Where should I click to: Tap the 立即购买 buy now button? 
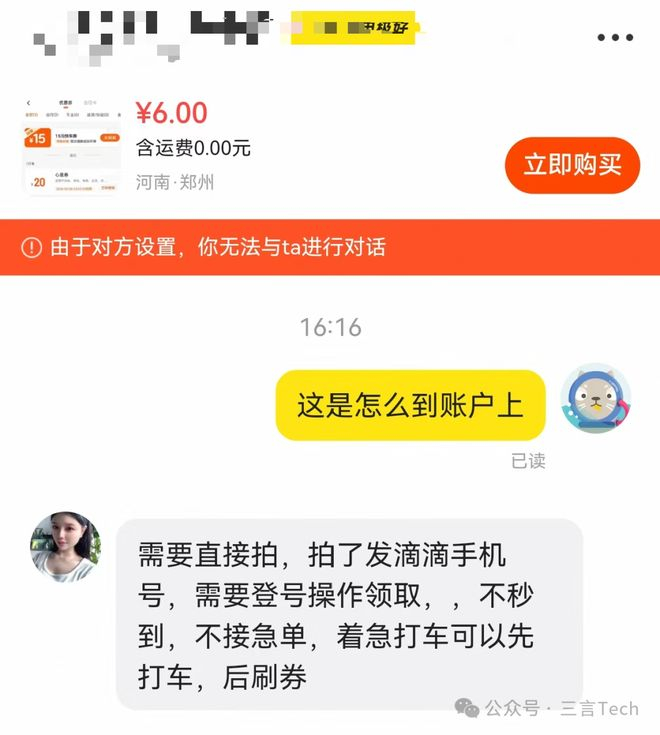point(572,165)
